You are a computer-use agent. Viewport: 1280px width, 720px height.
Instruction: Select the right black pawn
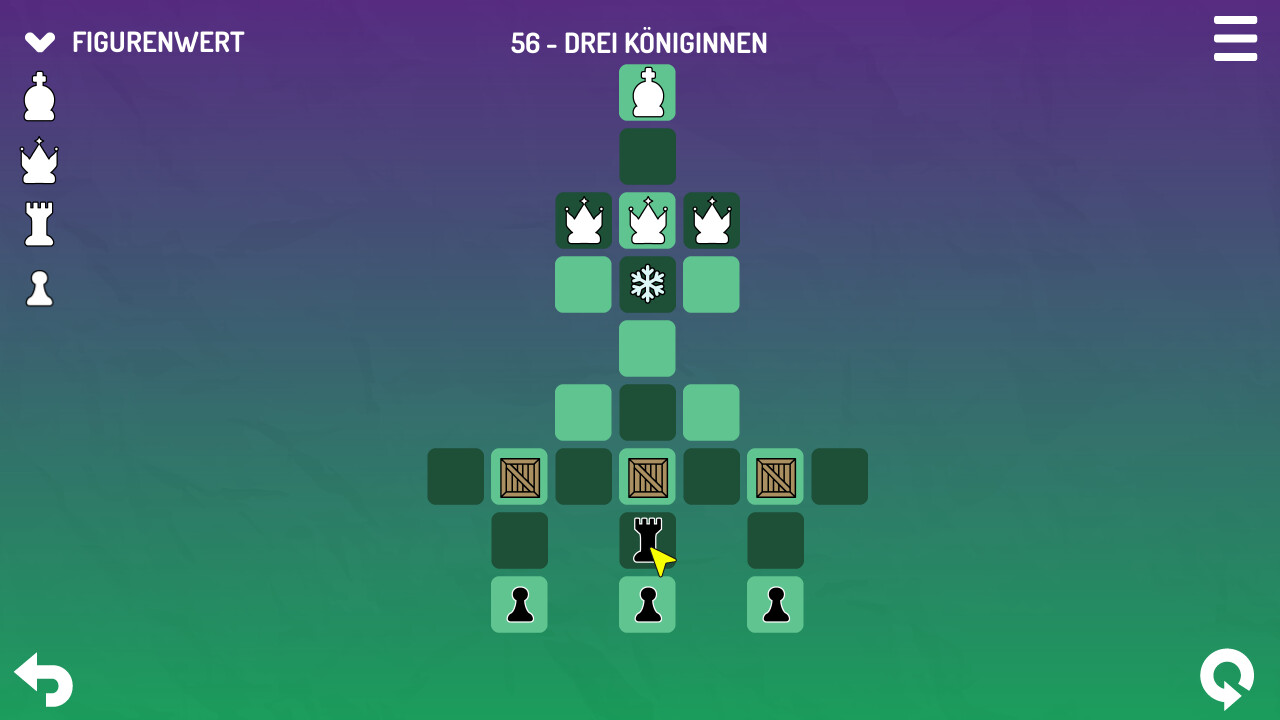tap(775, 605)
